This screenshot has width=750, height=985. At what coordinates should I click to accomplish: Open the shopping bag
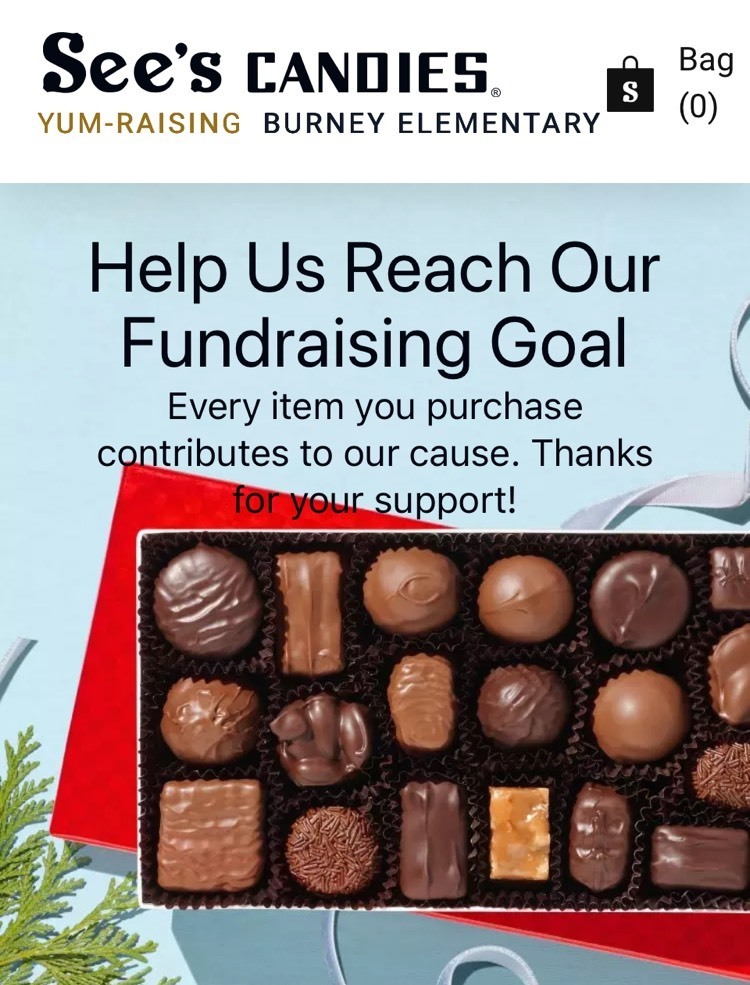point(630,85)
